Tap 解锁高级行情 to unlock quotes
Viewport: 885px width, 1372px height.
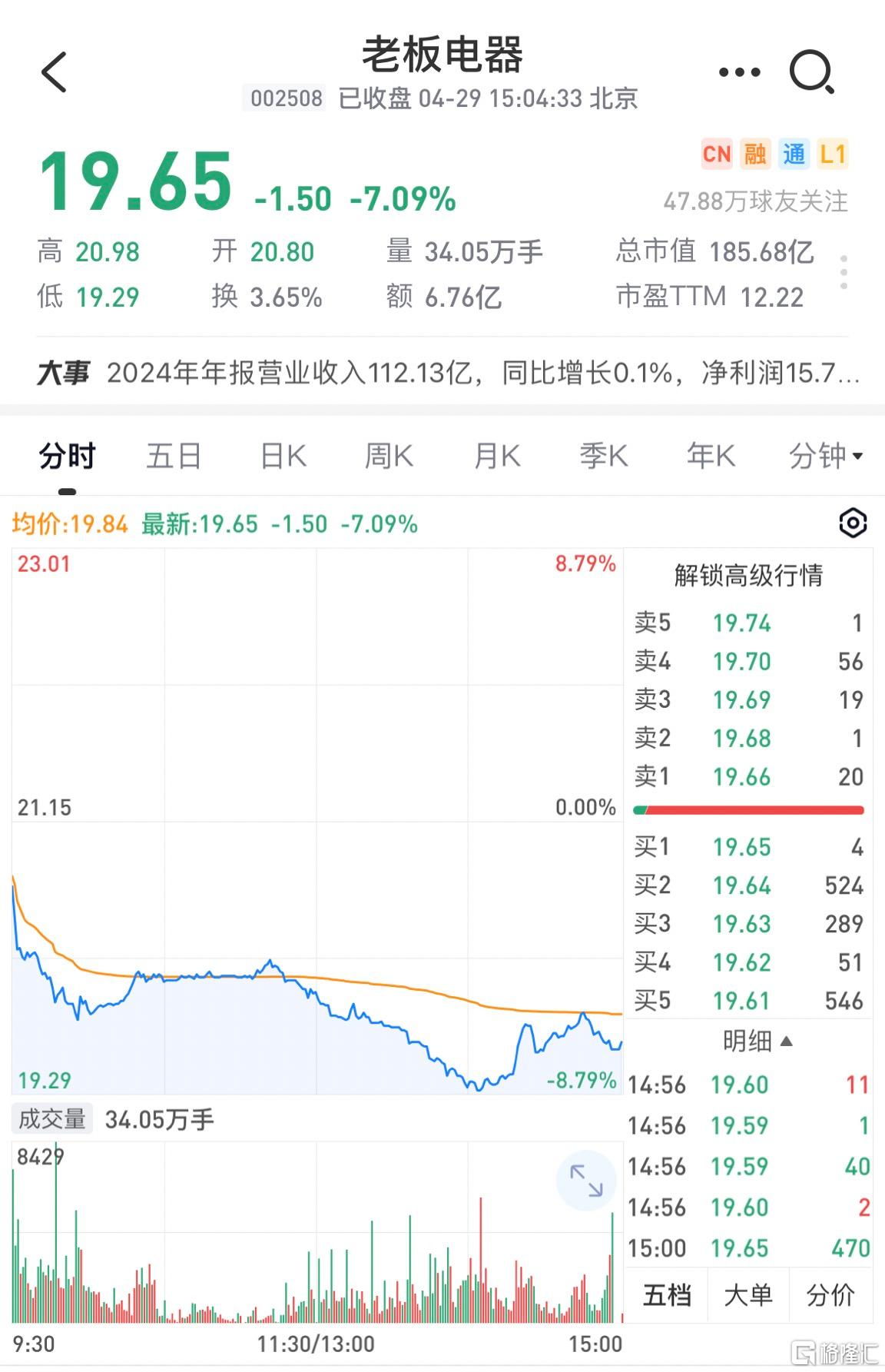pos(748,575)
